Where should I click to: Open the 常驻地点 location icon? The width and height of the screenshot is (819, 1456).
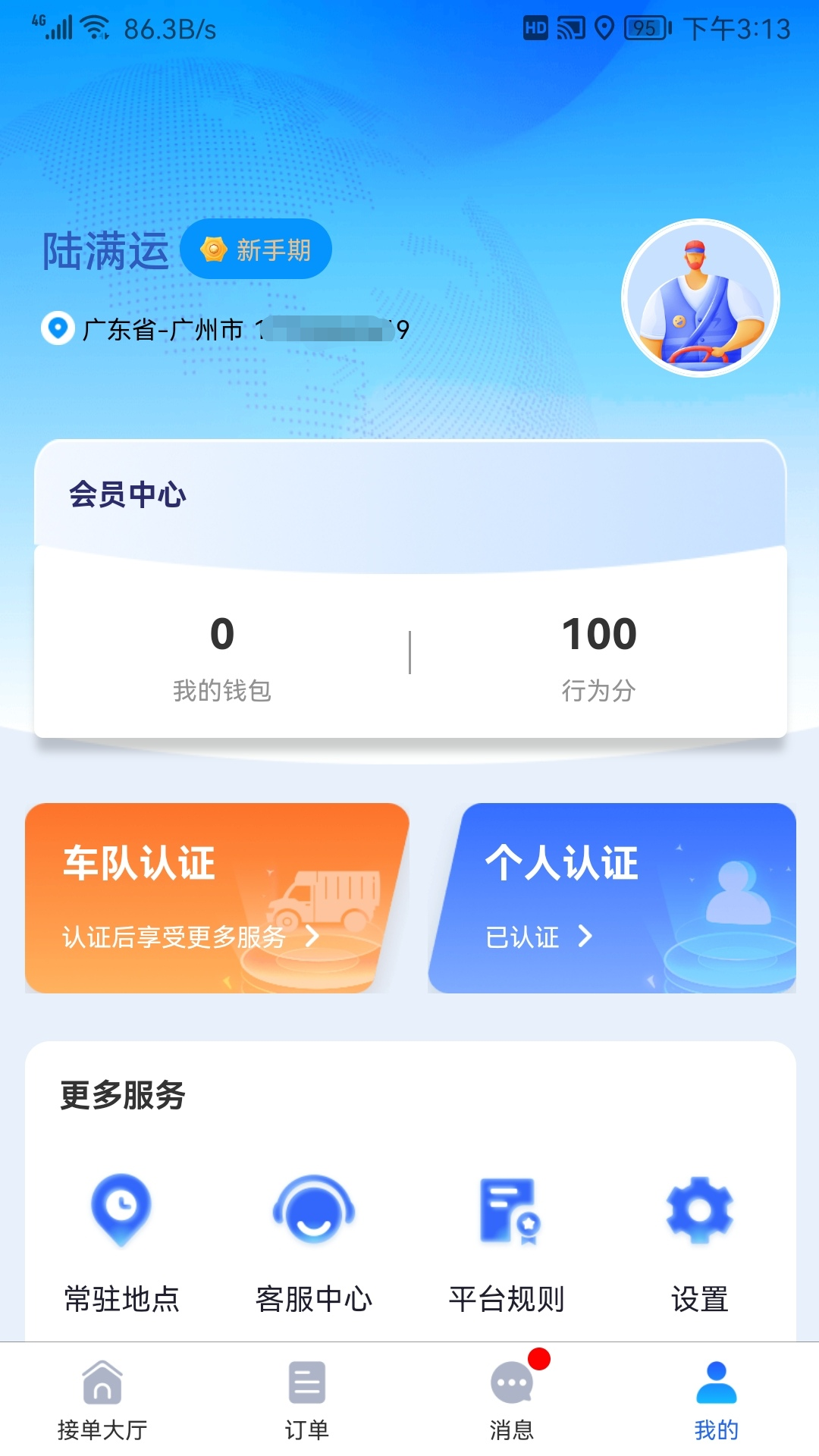tap(121, 1213)
